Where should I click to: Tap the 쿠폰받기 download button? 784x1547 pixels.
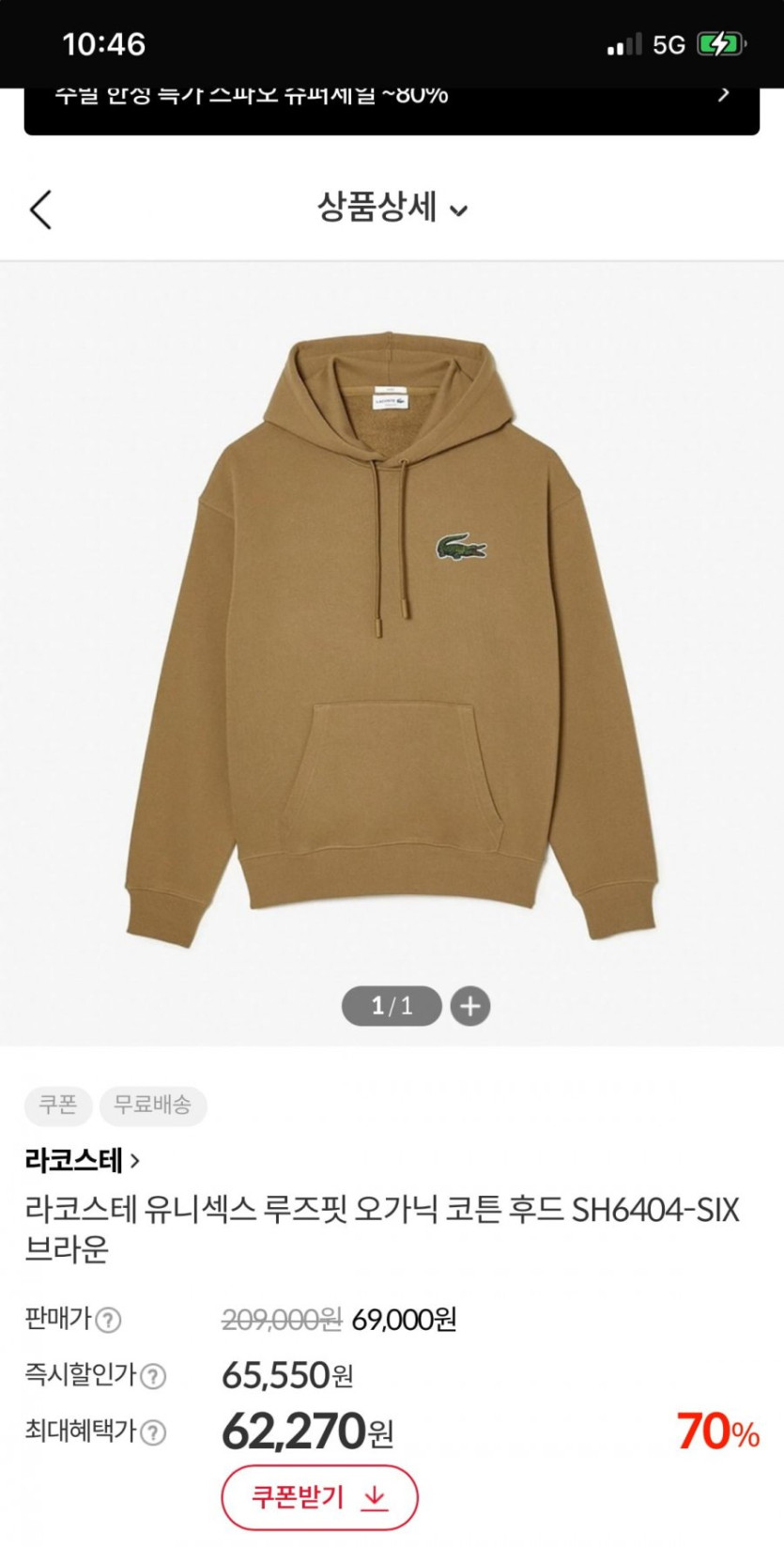pyautogui.click(x=319, y=1496)
